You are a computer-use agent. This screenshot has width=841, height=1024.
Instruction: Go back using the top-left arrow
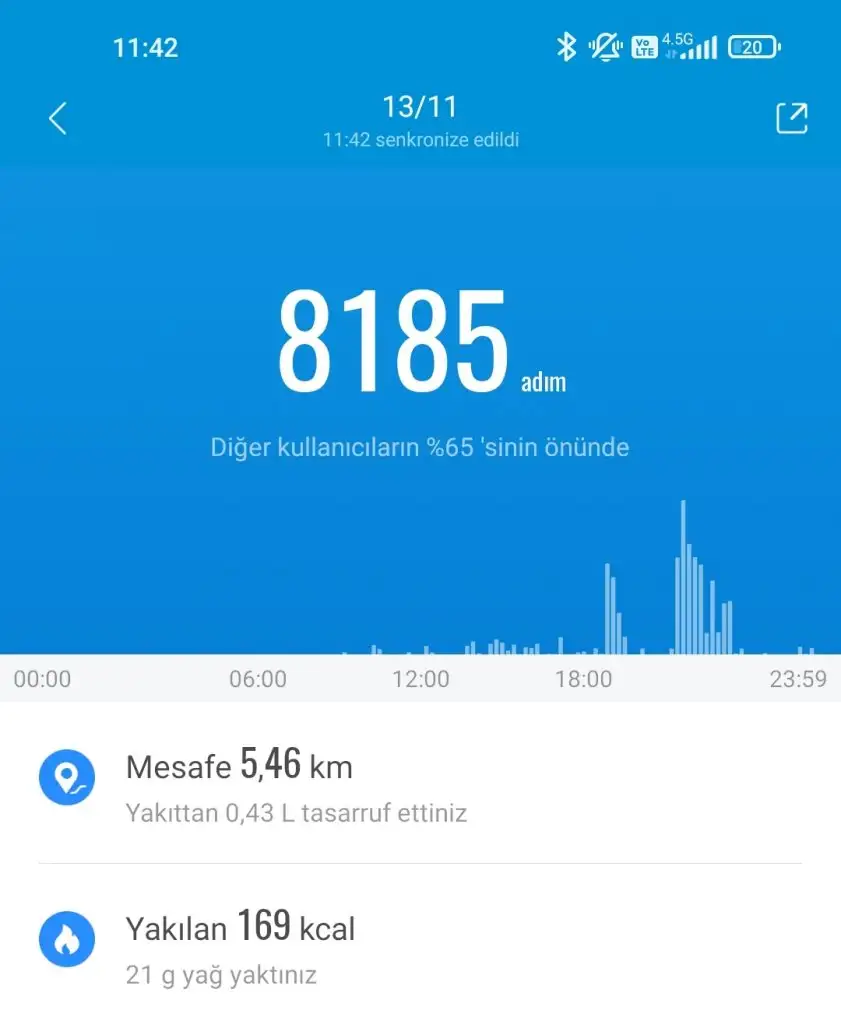point(58,118)
